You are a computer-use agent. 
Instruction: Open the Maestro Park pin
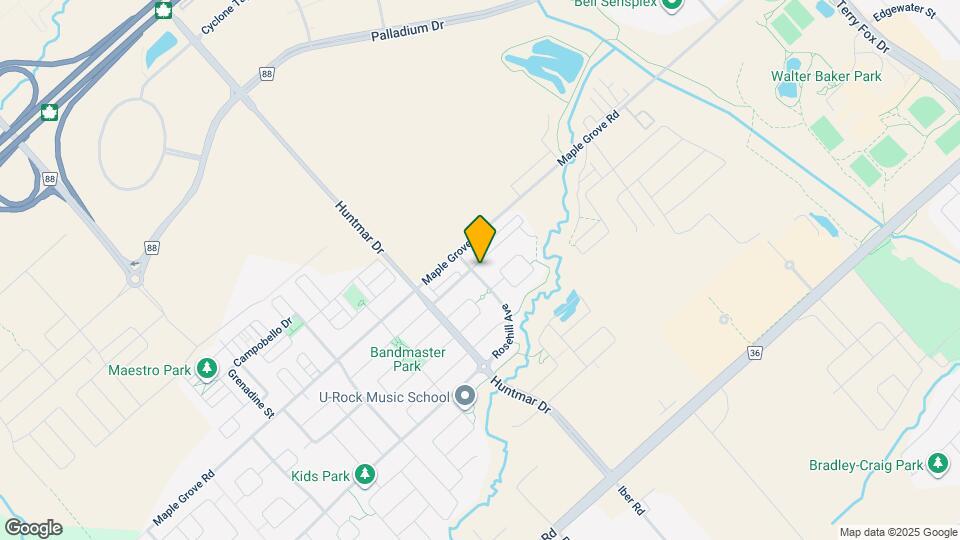[207, 369]
